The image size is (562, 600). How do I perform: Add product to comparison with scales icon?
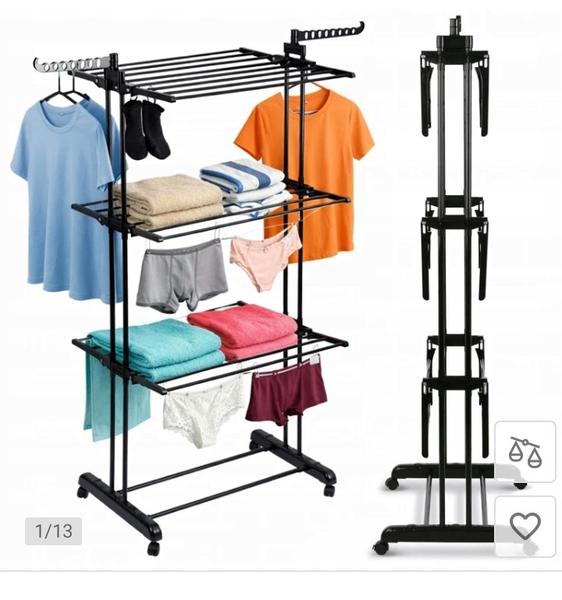[x=525, y=452]
